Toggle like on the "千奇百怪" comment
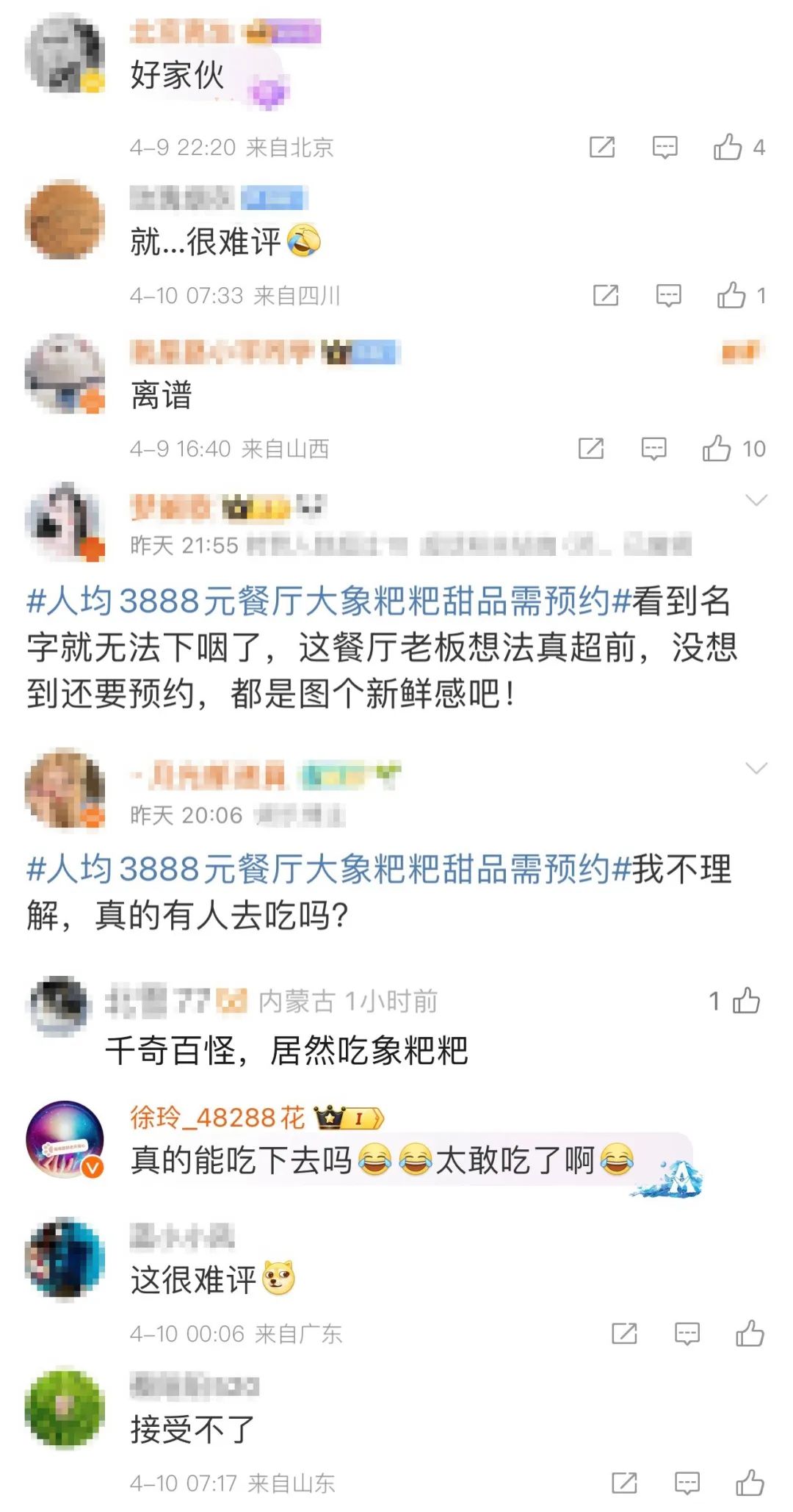This screenshot has width=793, height=1512. (747, 1001)
